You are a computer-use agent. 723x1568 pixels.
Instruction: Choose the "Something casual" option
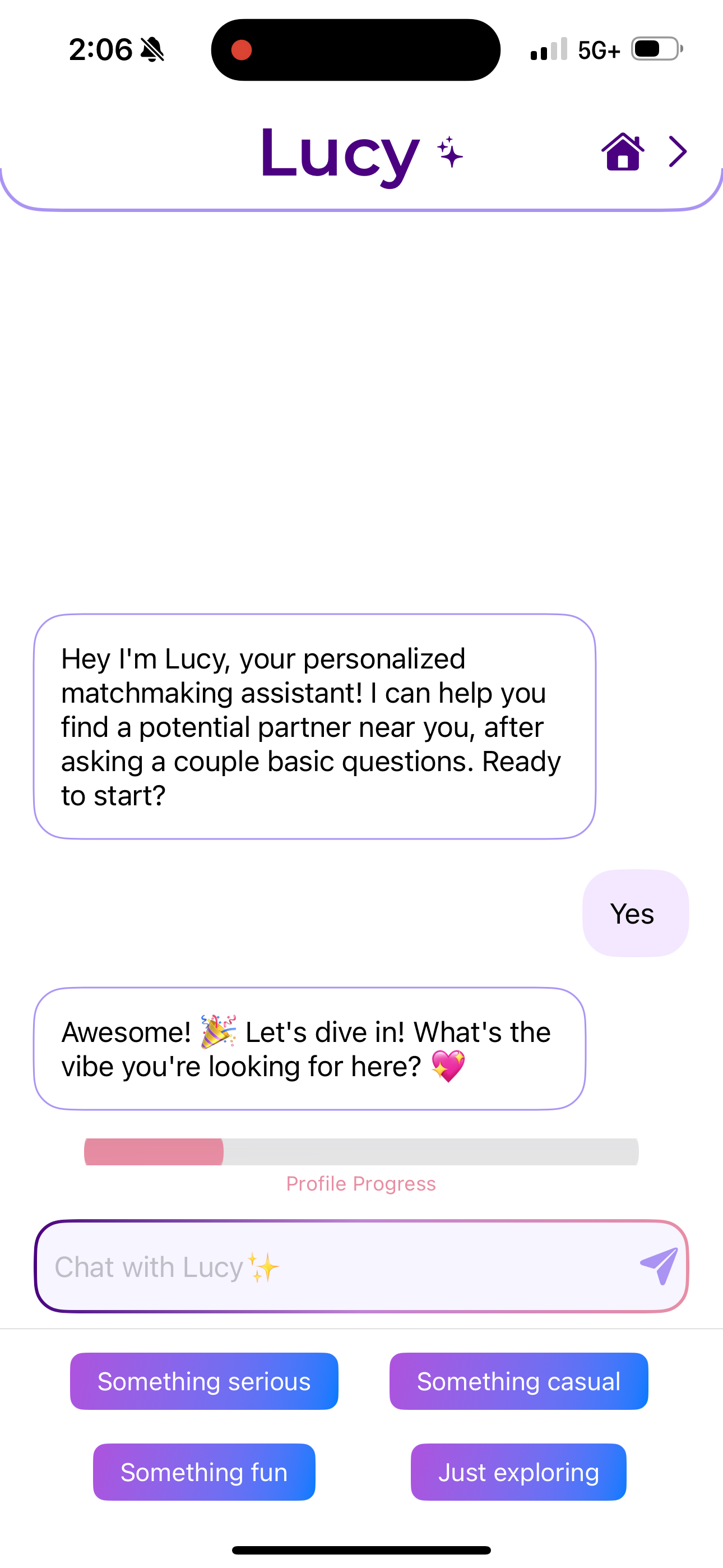518,1381
